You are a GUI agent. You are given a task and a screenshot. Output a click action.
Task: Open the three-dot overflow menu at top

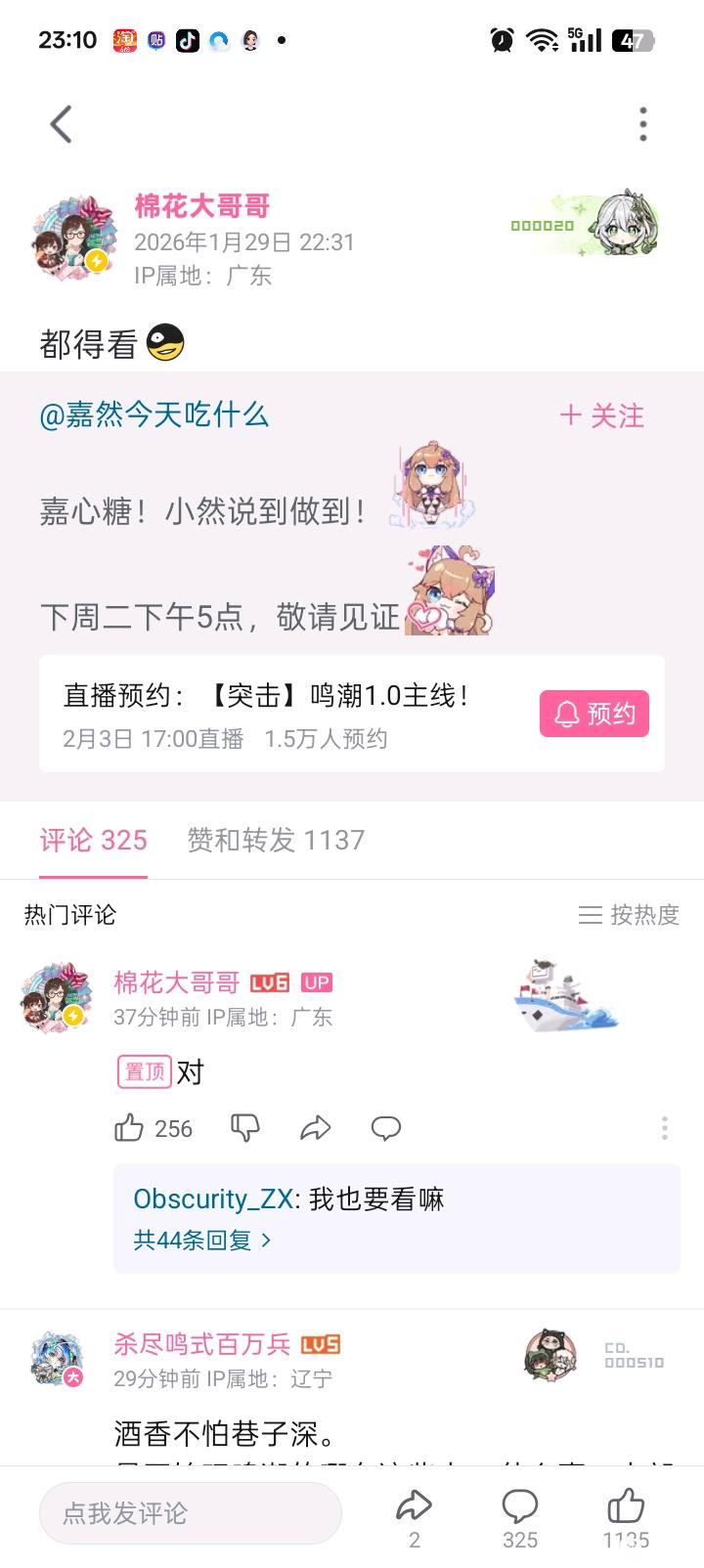click(642, 124)
